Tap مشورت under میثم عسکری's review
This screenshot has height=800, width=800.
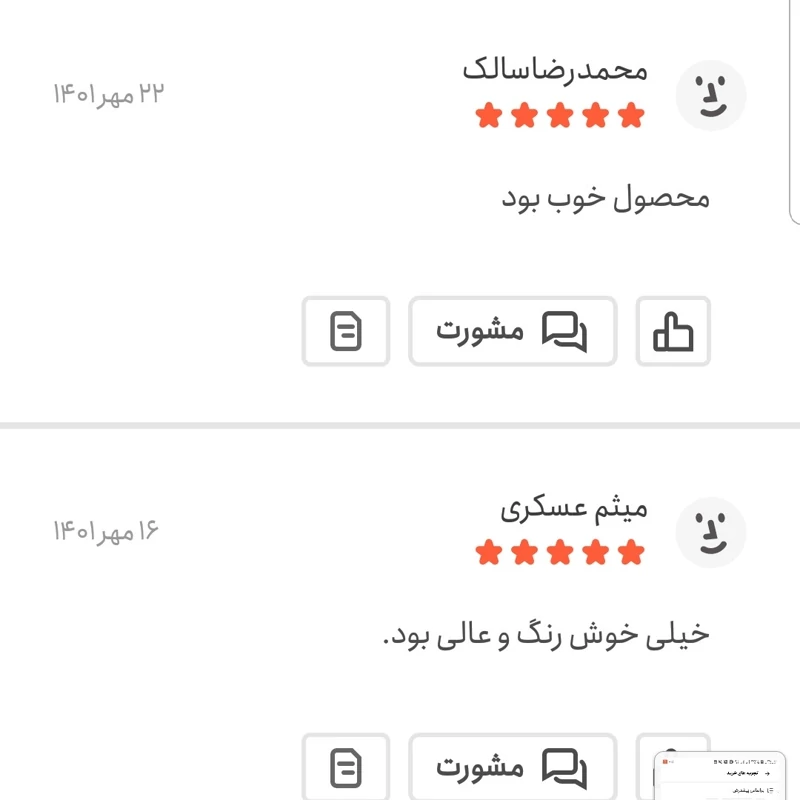click(512, 767)
